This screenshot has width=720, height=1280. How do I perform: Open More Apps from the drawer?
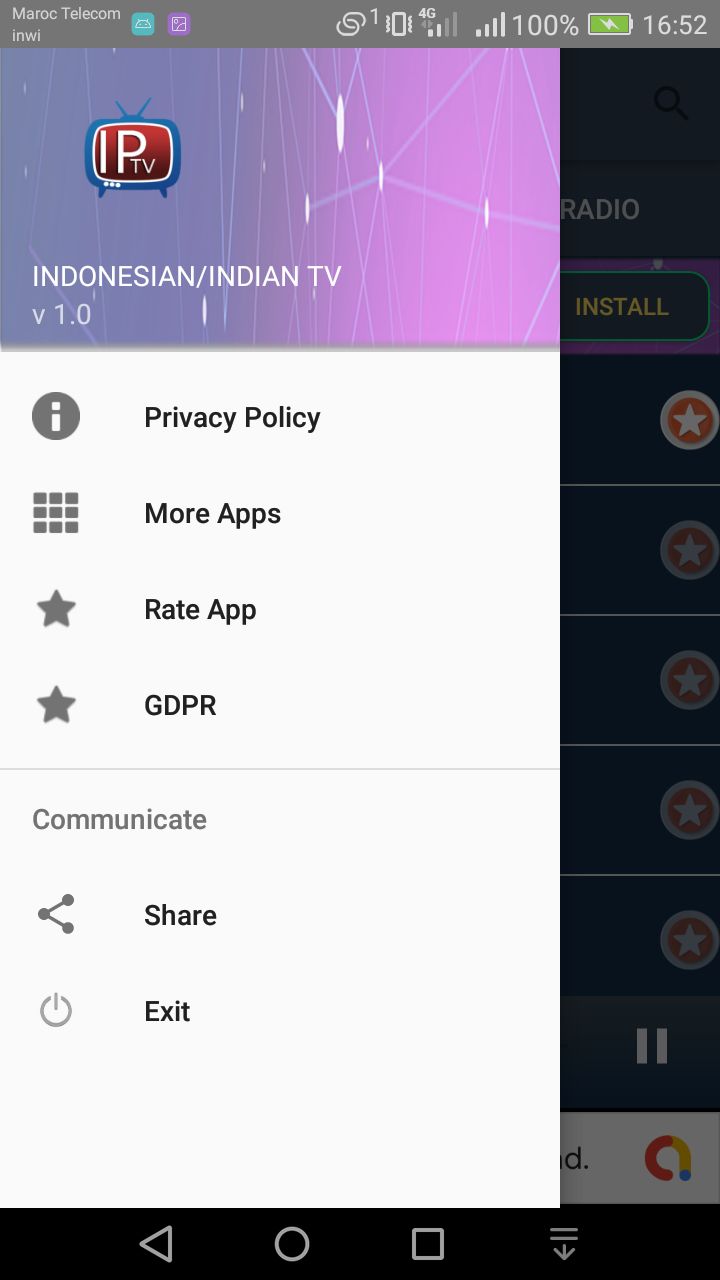coord(212,513)
